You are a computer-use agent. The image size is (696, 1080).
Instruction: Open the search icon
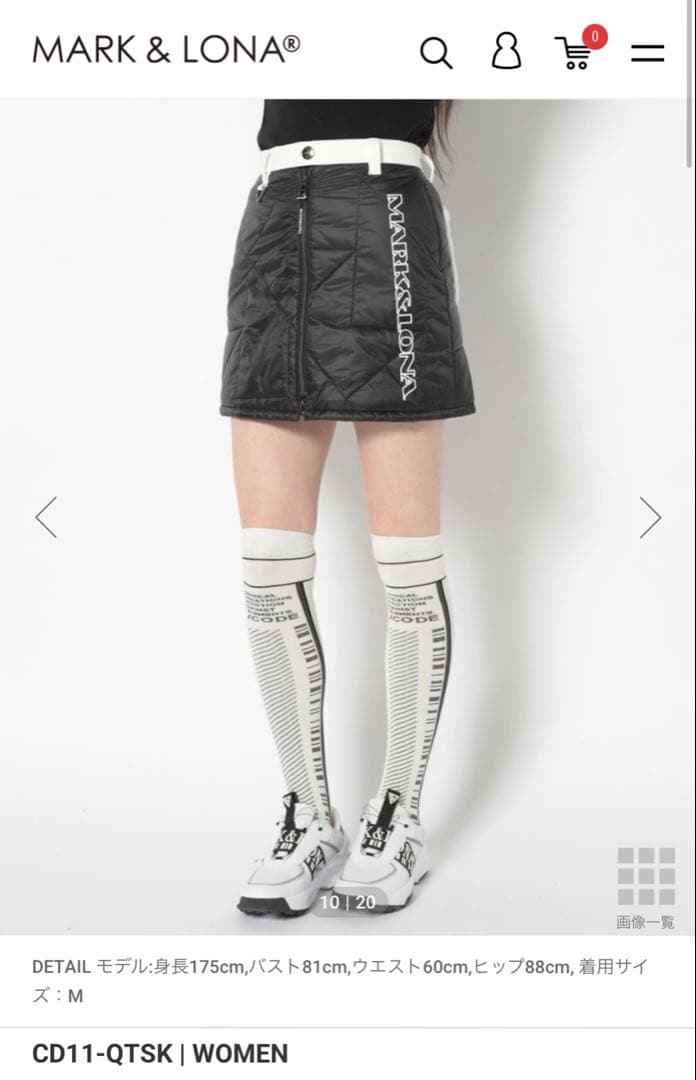pyautogui.click(x=435, y=52)
